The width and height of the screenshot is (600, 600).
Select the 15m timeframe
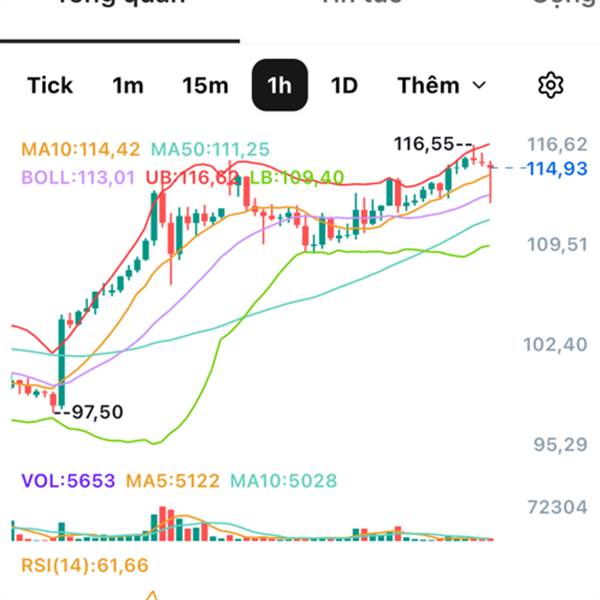205,85
